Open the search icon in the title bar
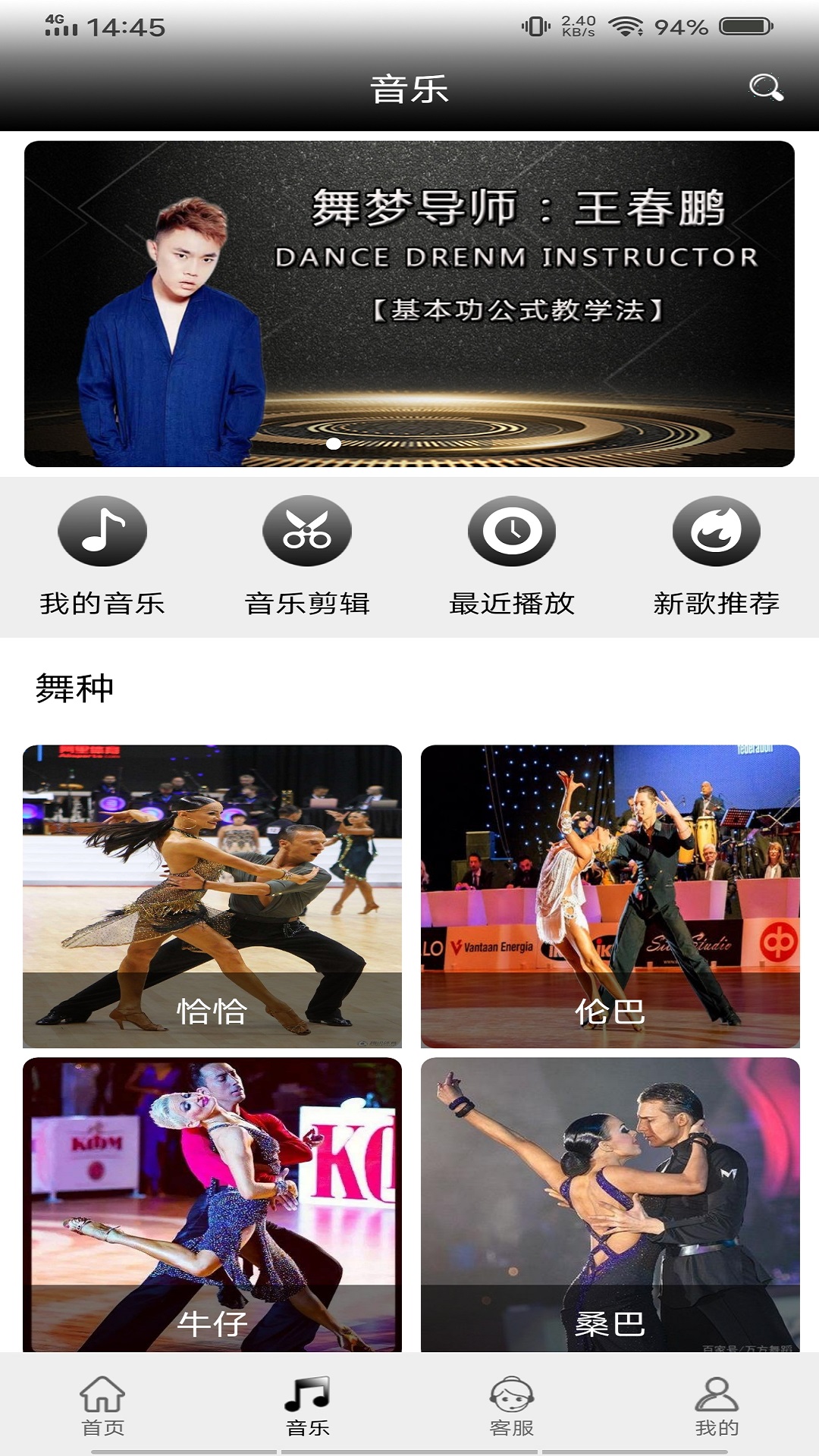The image size is (819, 1456). [767, 89]
